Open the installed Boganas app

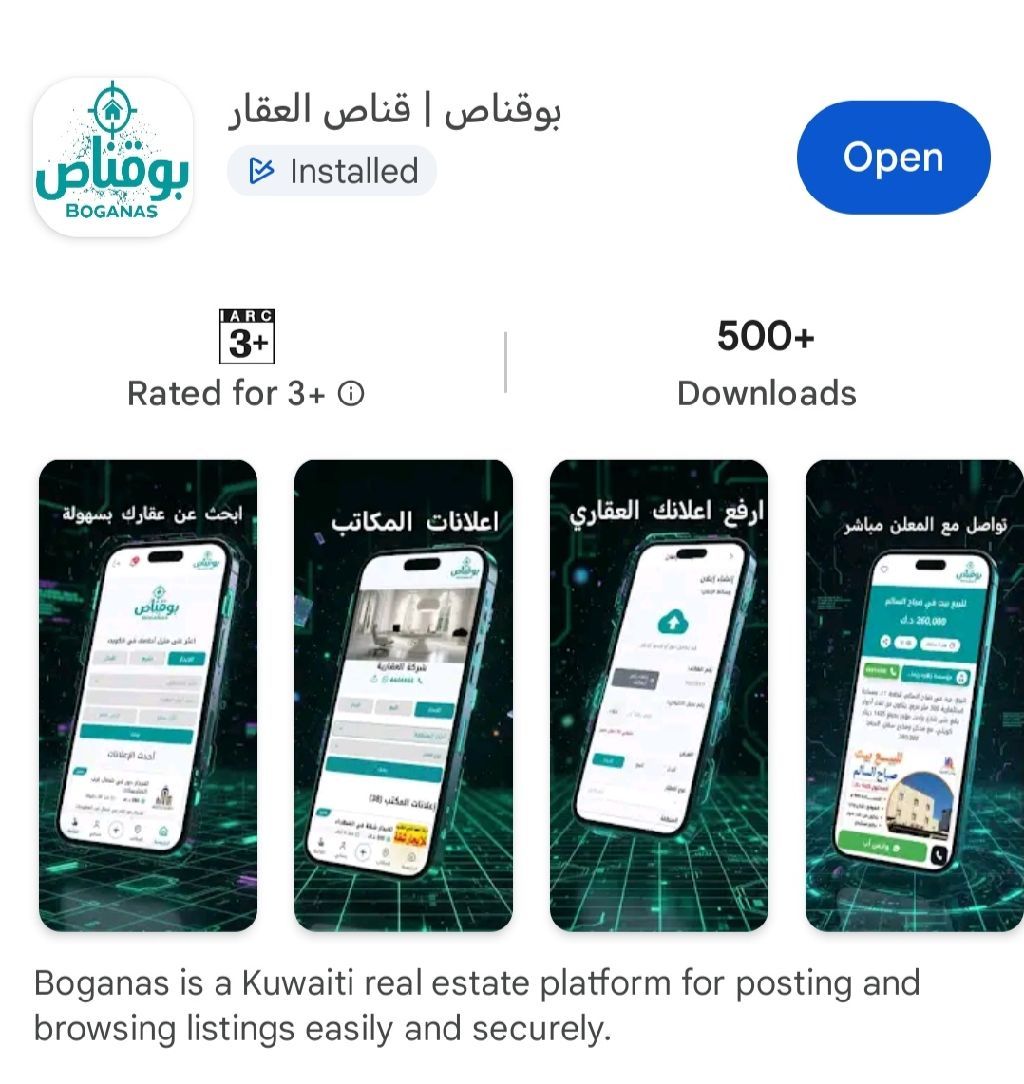(x=893, y=157)
